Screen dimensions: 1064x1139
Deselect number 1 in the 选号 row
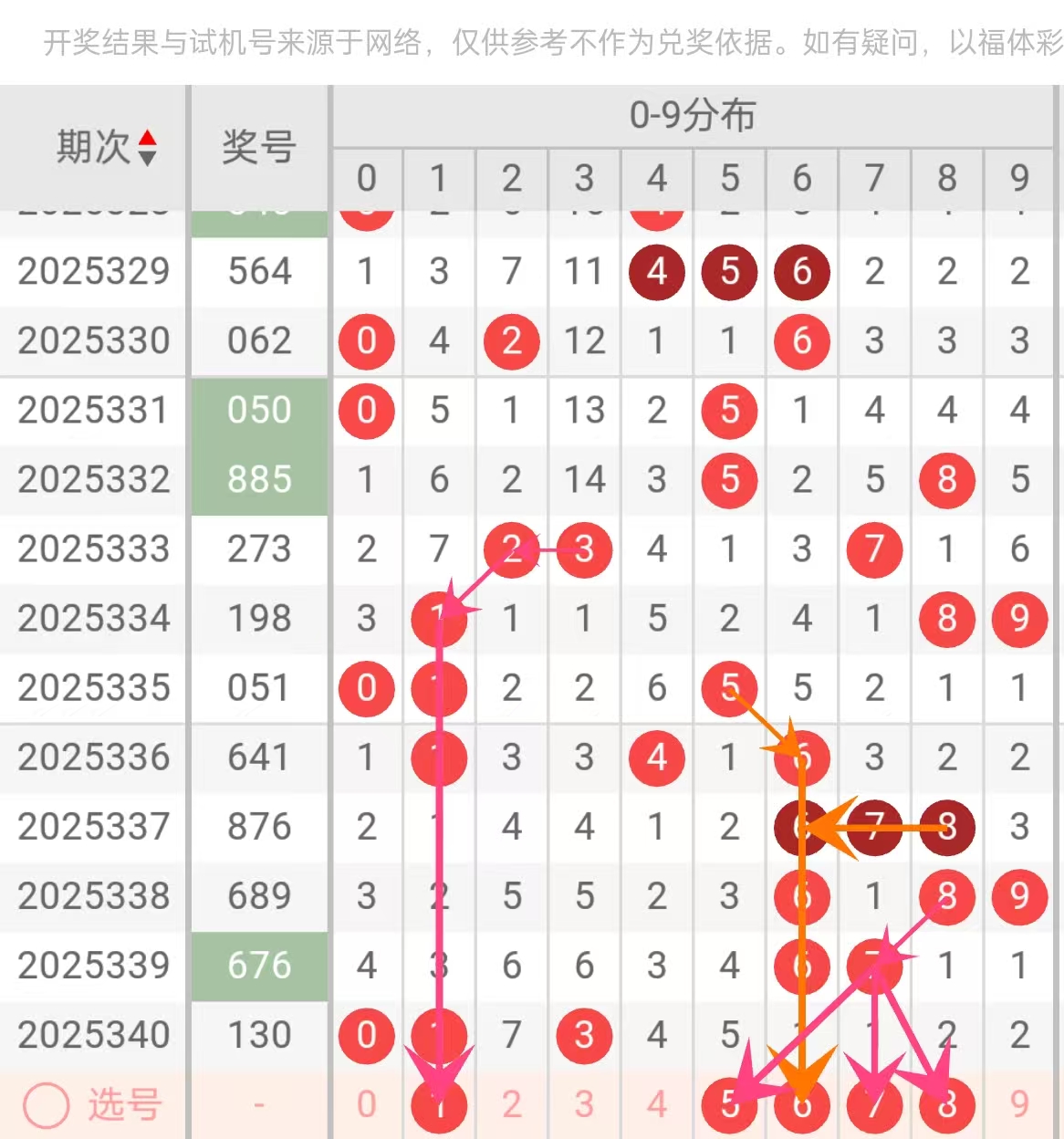439,1104
